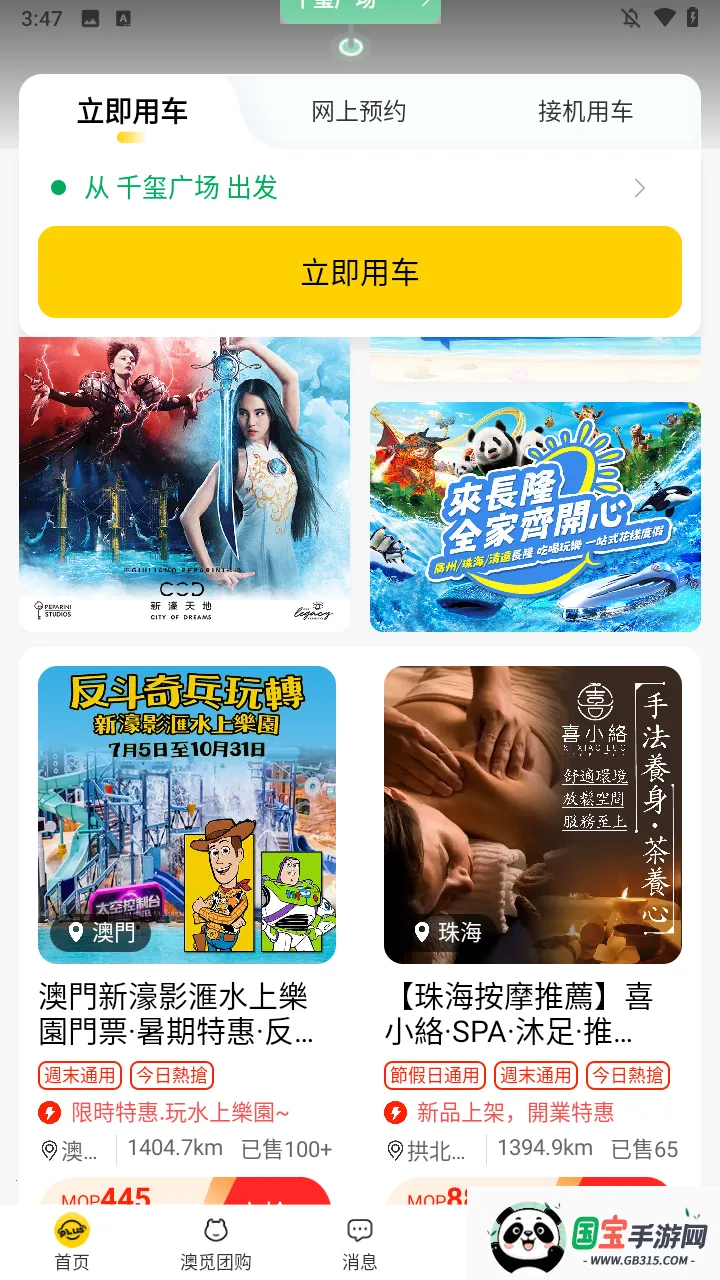Expand departure options via chevron after 千玺广场
This screenshot has height=1280, width=720.
click(x=639, y=188)
